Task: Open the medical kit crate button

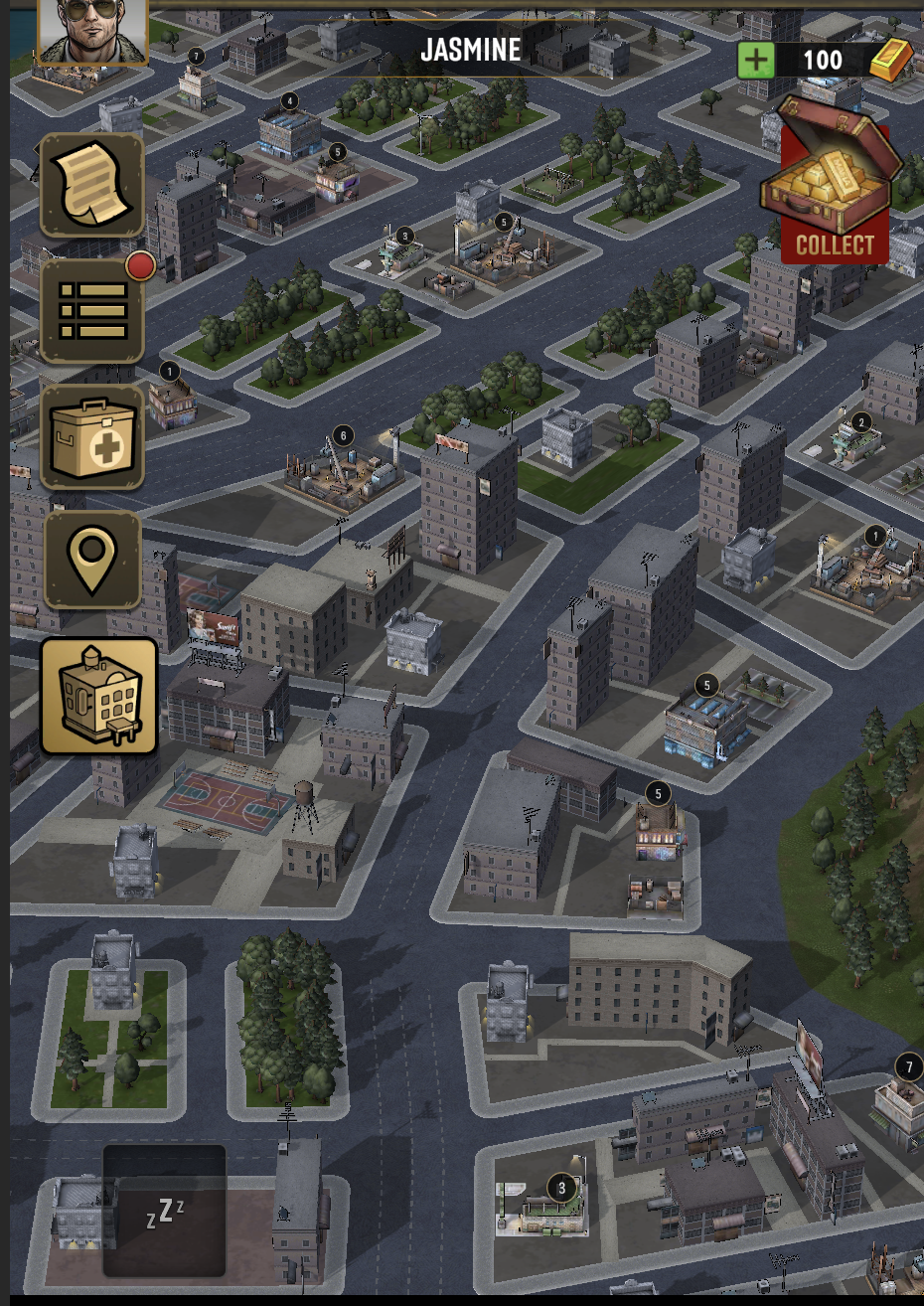Action: [x=91, y=437]
